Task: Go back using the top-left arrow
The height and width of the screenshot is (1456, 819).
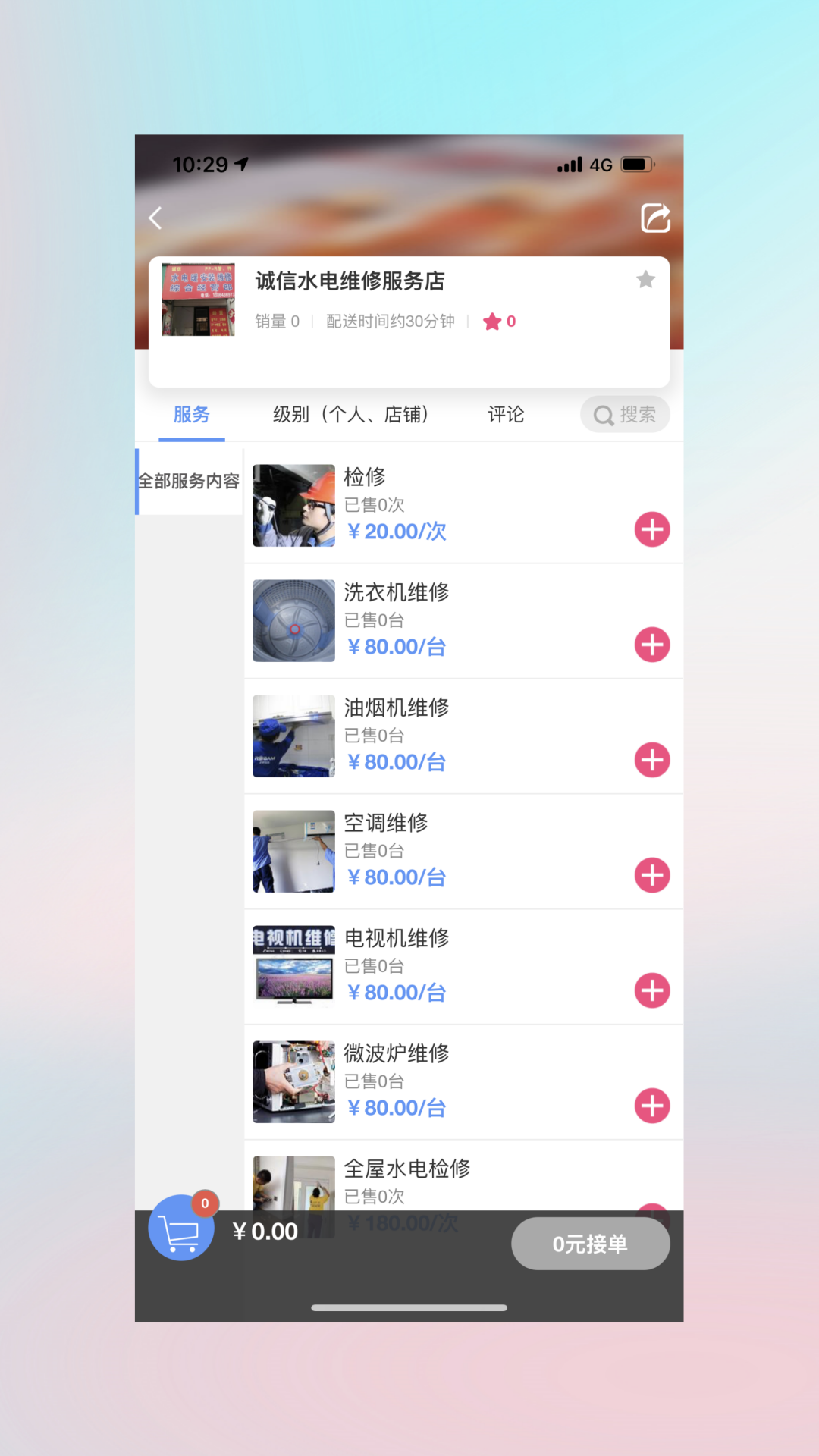Action: (156, 218)
